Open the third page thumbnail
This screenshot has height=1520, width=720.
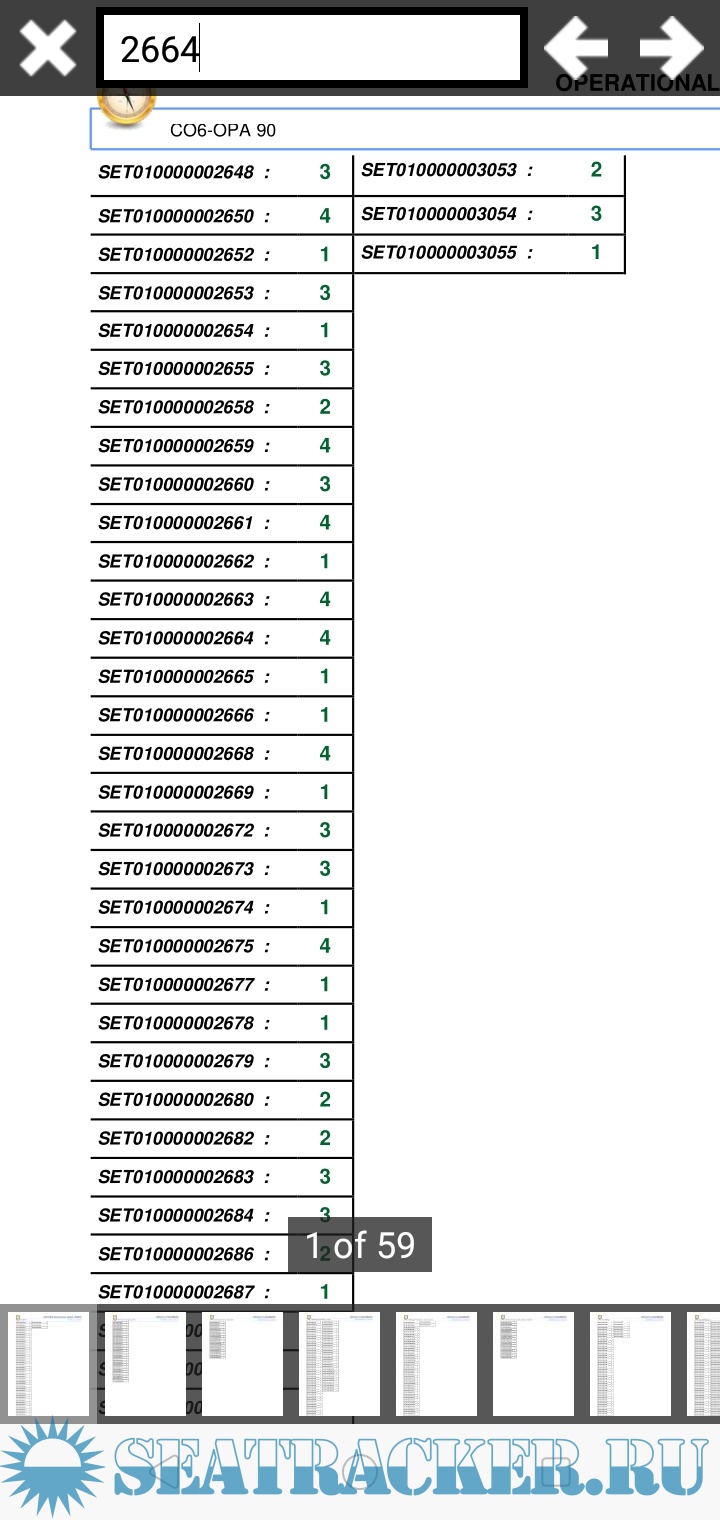tap(242, 1364)
